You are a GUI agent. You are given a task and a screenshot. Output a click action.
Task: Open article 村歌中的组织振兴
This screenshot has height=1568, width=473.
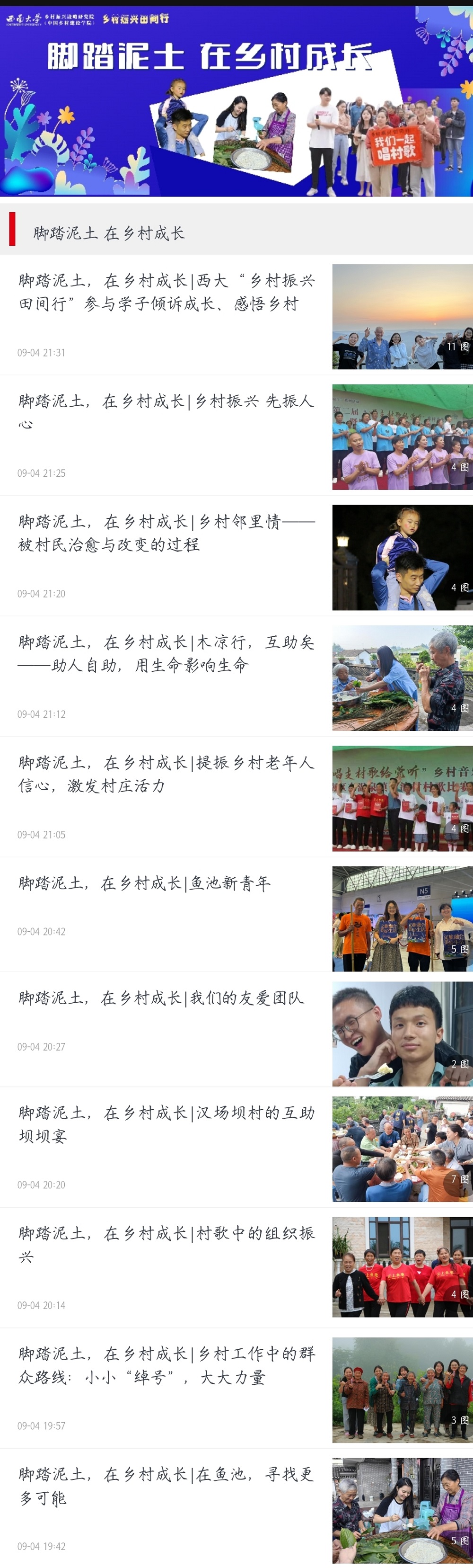click(x=166, y=1245)
